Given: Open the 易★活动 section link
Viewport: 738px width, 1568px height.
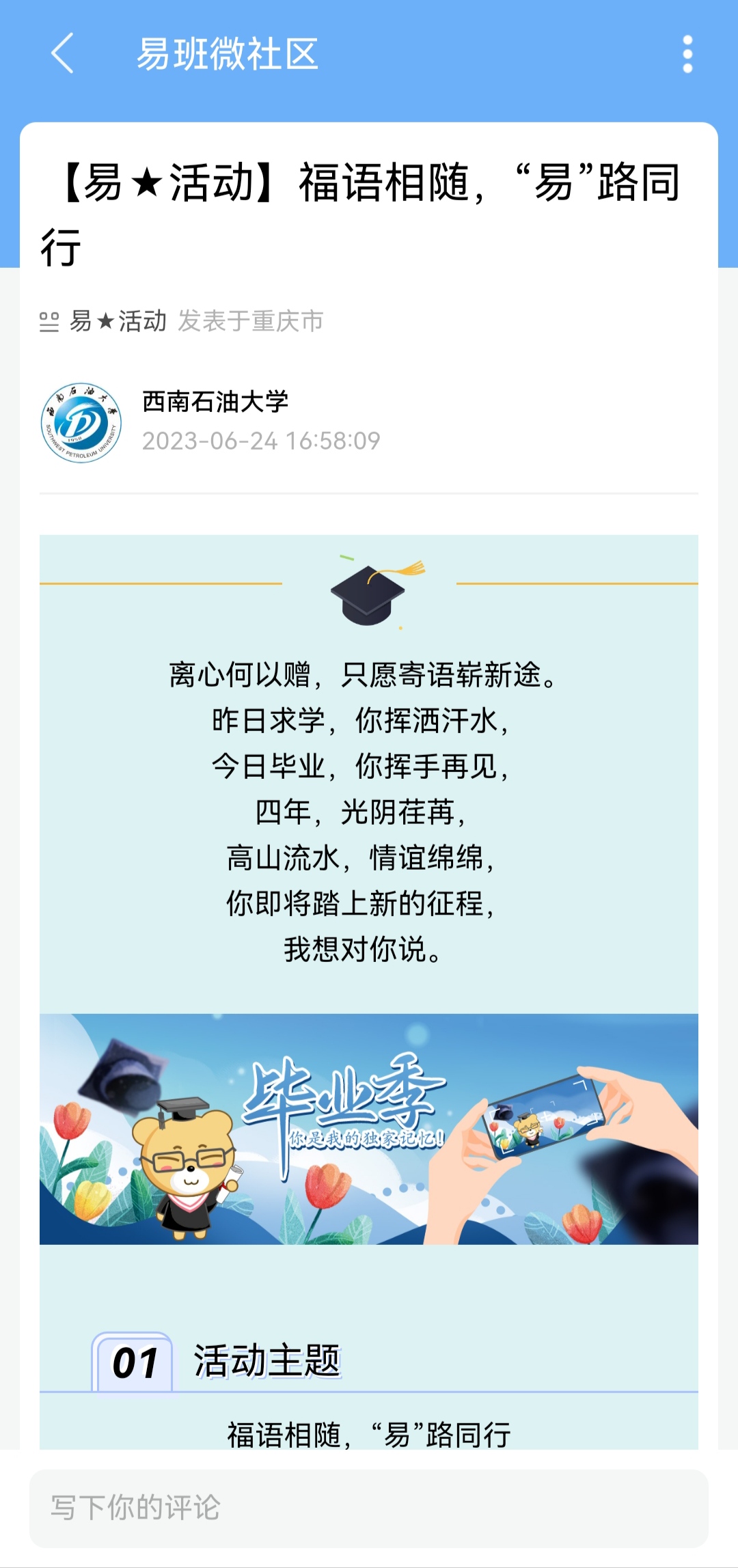Looking at the screenshot, I should click(118, 321).
